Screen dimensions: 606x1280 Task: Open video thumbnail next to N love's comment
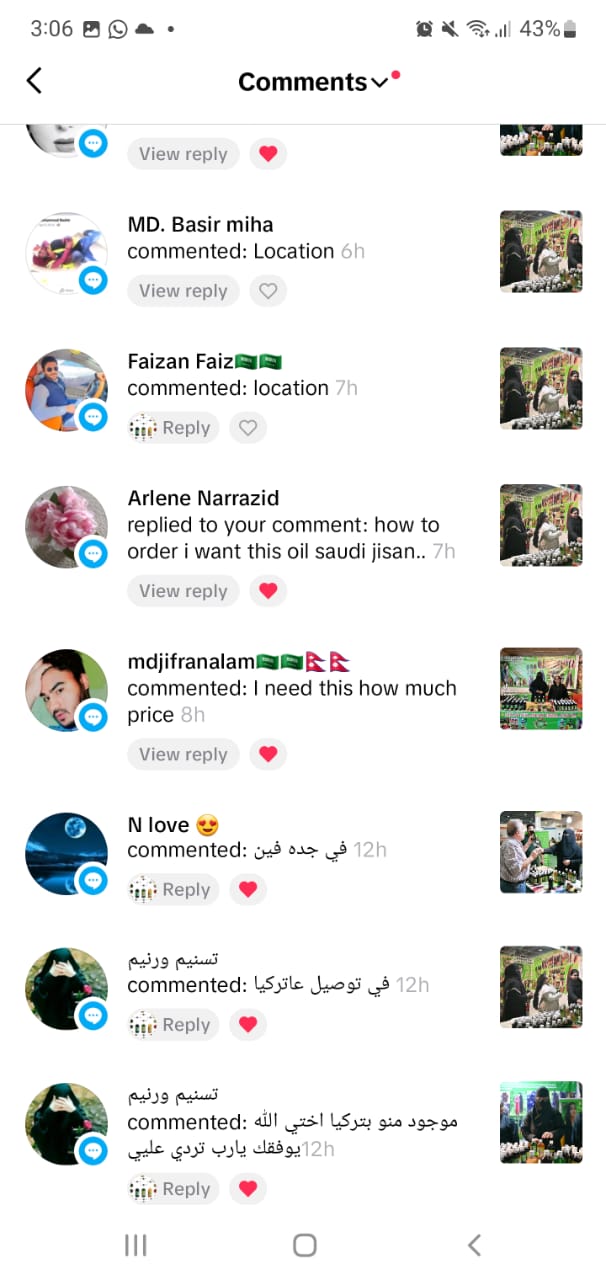coord(541,852)
